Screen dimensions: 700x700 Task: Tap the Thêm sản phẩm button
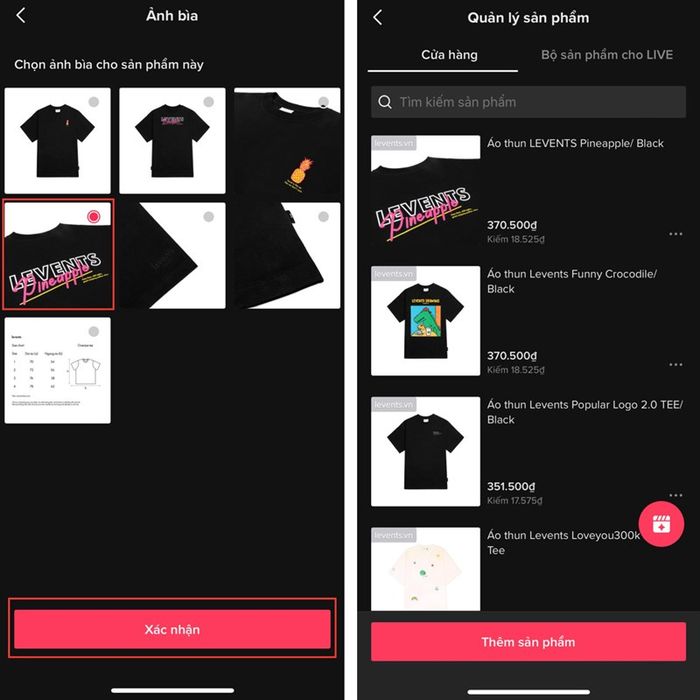(x=528, y=641)
